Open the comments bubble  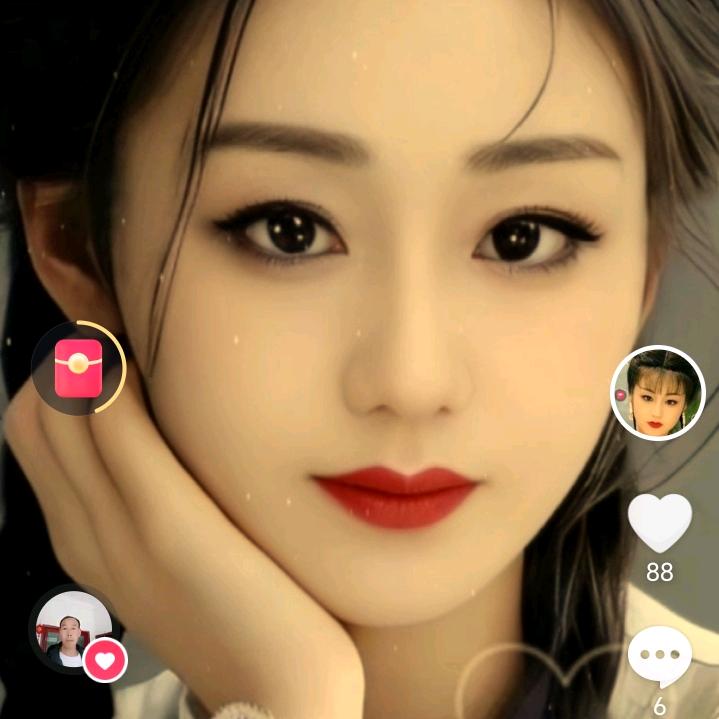tap(659, 655)
